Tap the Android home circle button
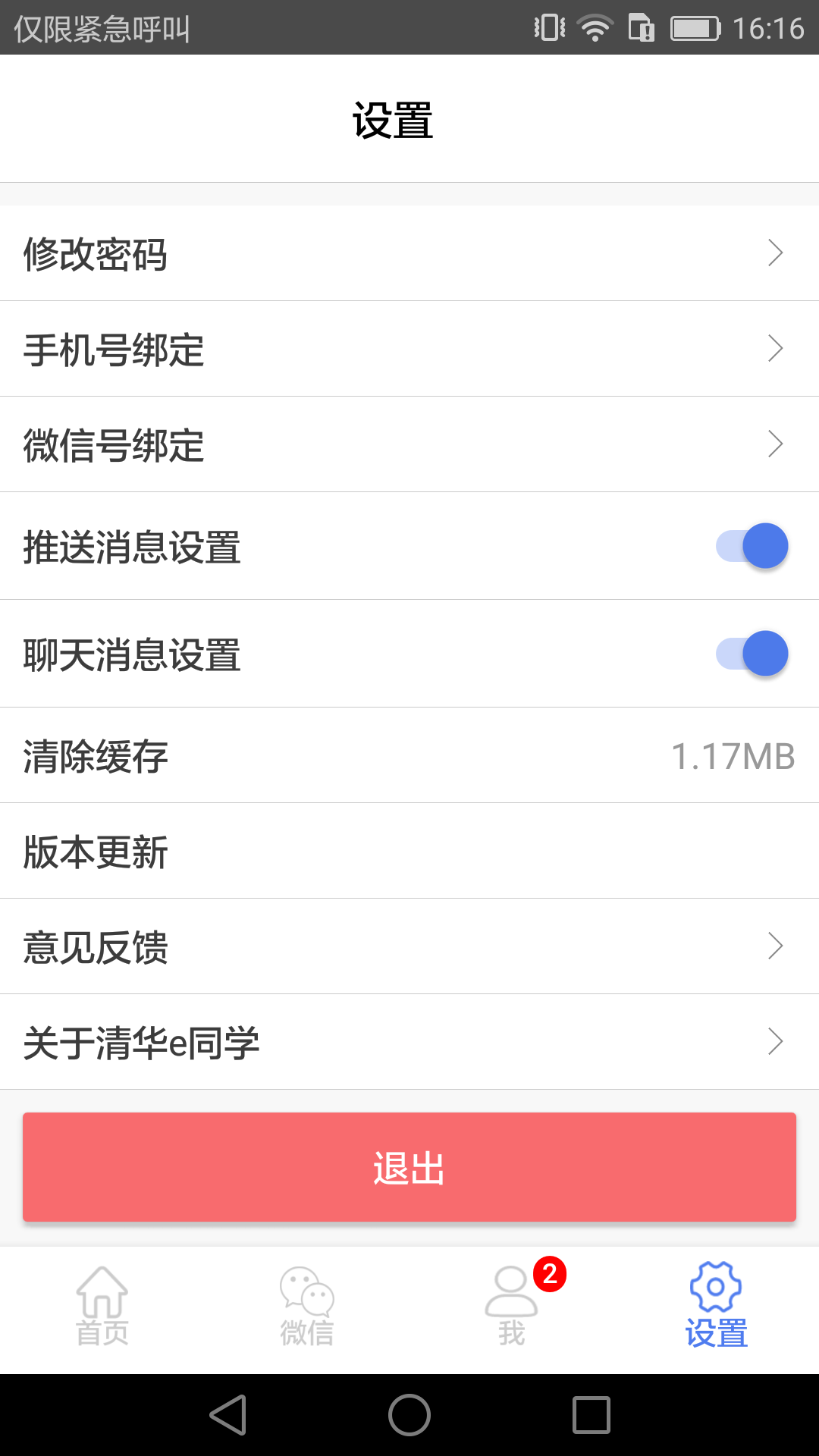 pos(409,1413)
